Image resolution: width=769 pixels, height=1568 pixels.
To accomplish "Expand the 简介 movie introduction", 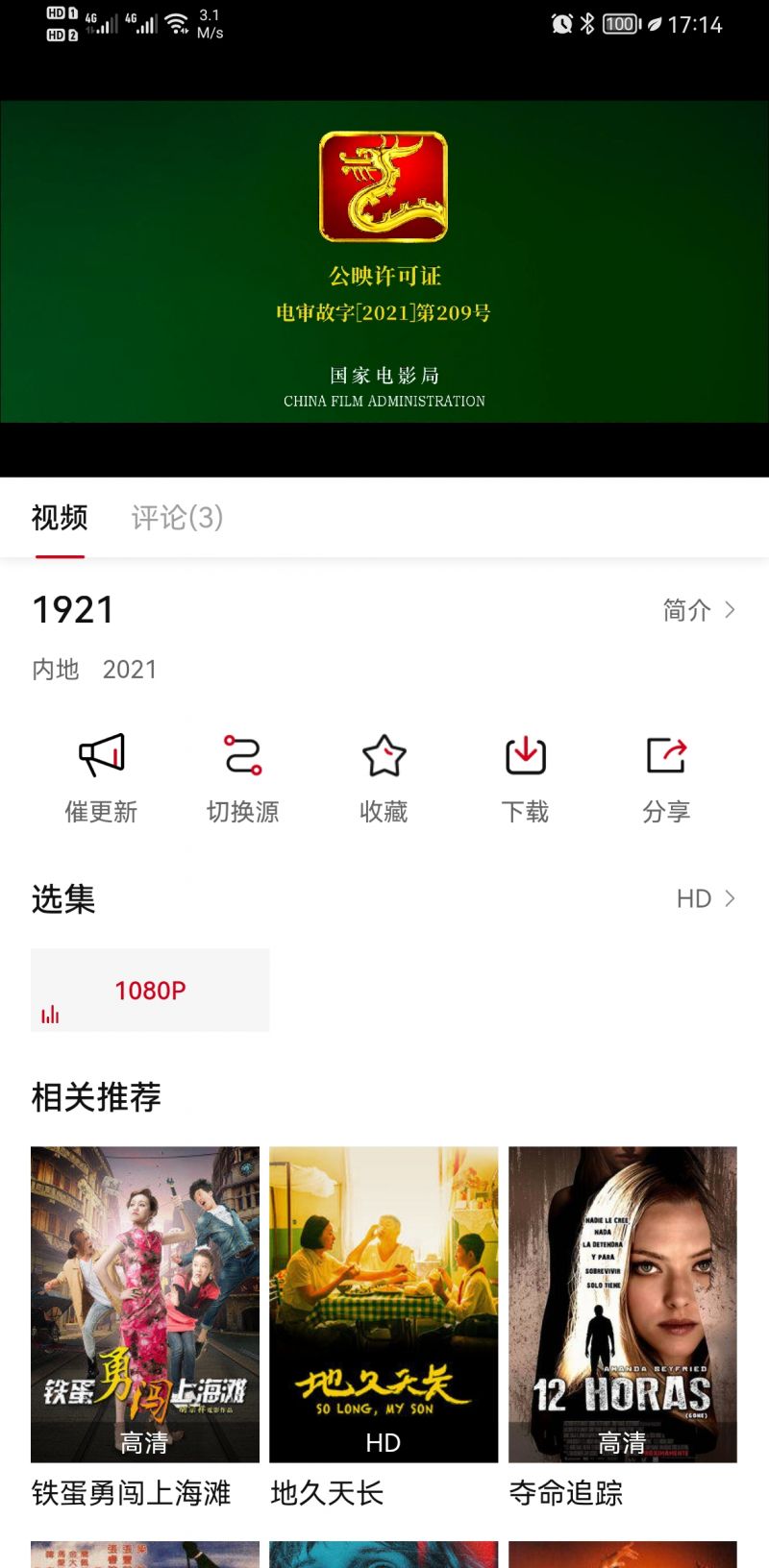I will coord(700,610).
